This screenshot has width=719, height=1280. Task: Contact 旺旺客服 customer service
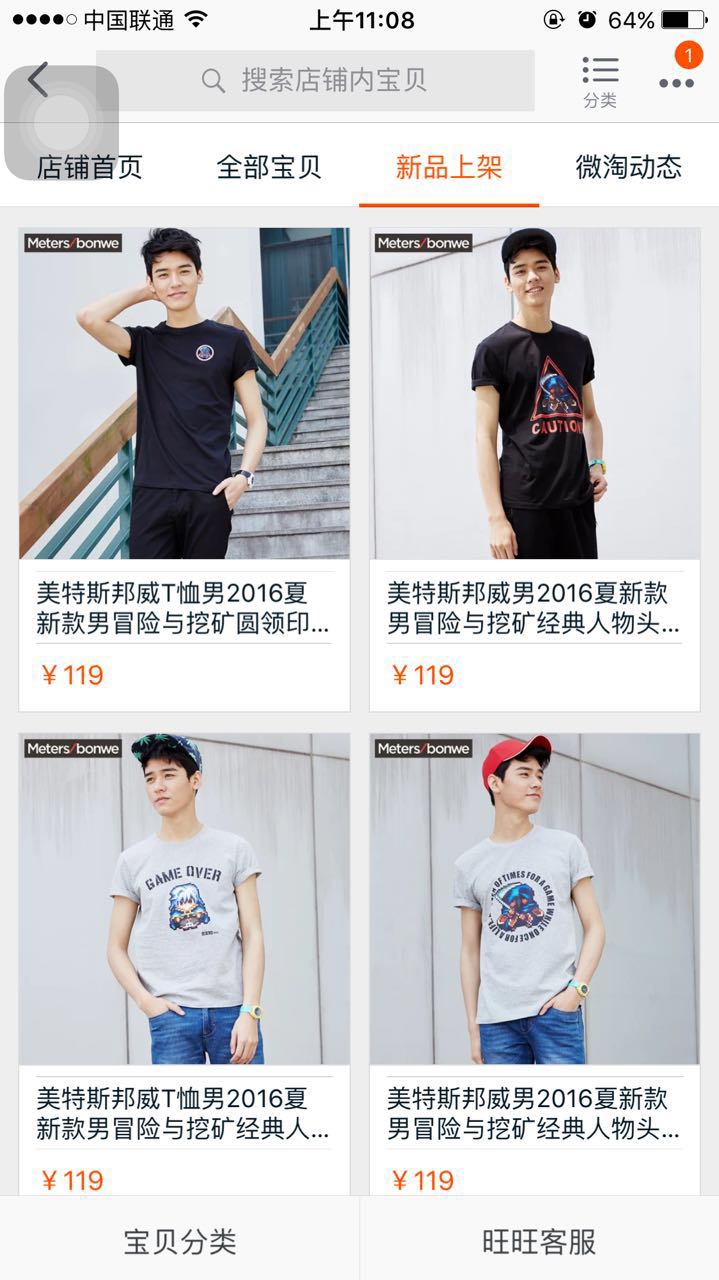(539, 1242)
